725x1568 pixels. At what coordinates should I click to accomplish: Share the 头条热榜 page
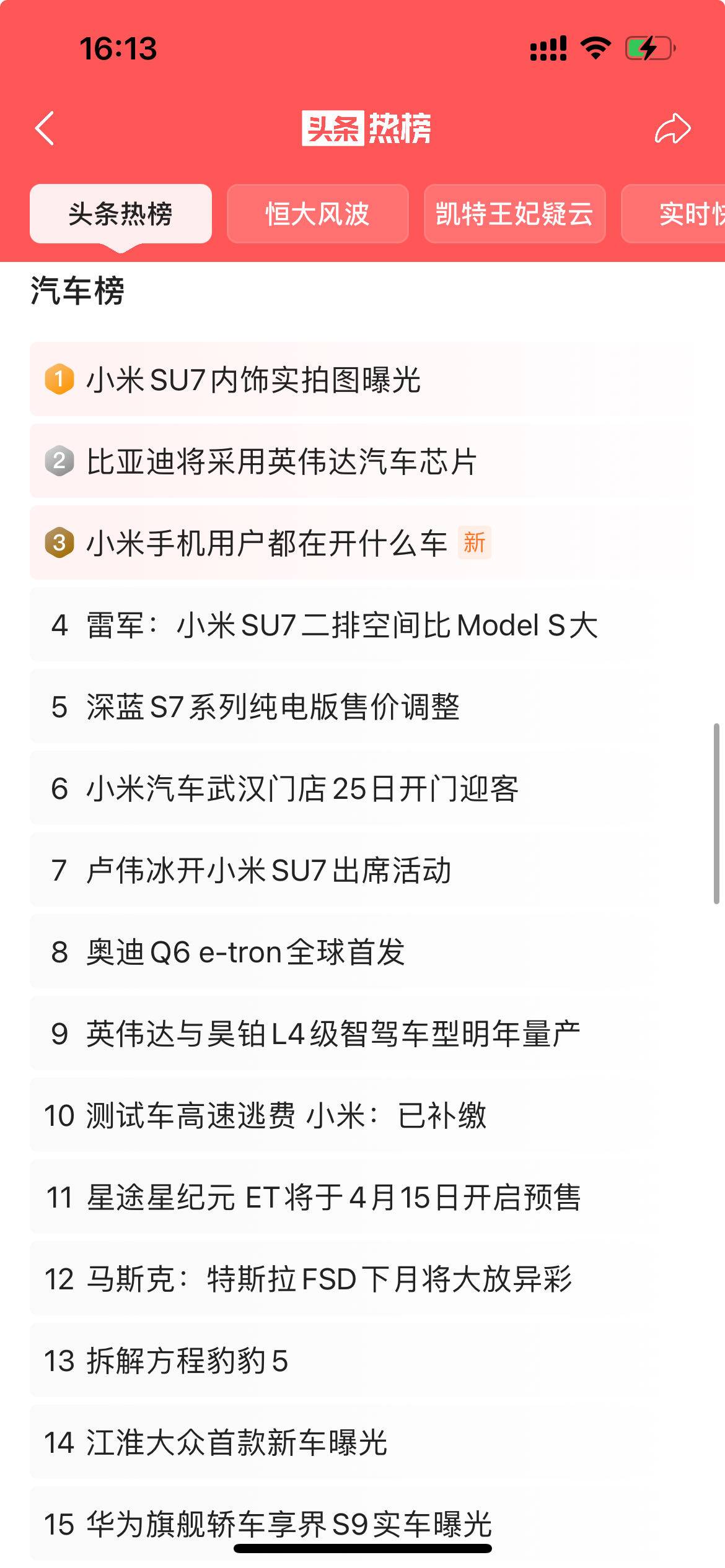tap(673, 129)
